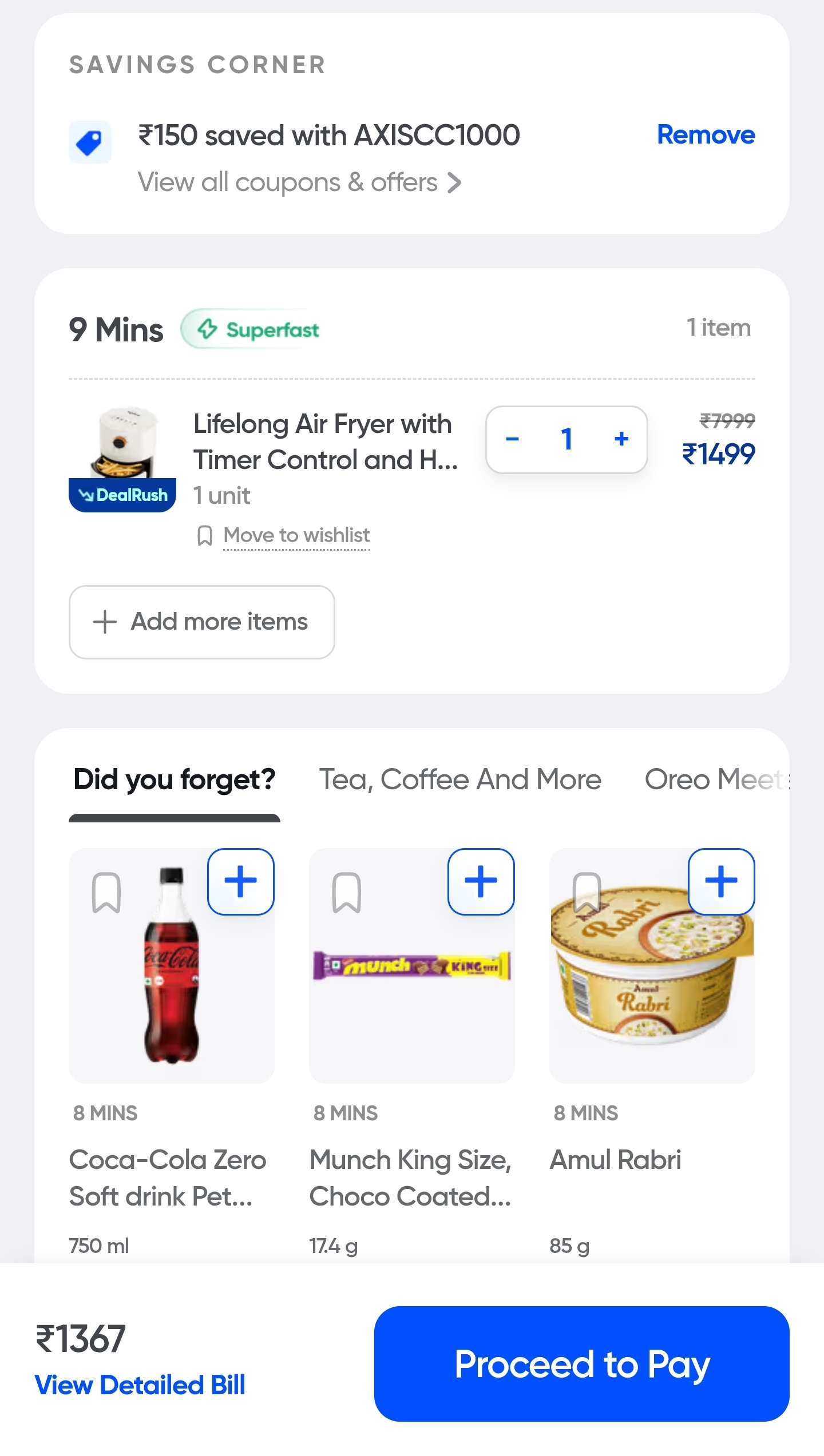Viewport: 824px width, 1456px height.
Task: Add Coca-Cola Zero to the cart
Action: [x=240, y=881]
